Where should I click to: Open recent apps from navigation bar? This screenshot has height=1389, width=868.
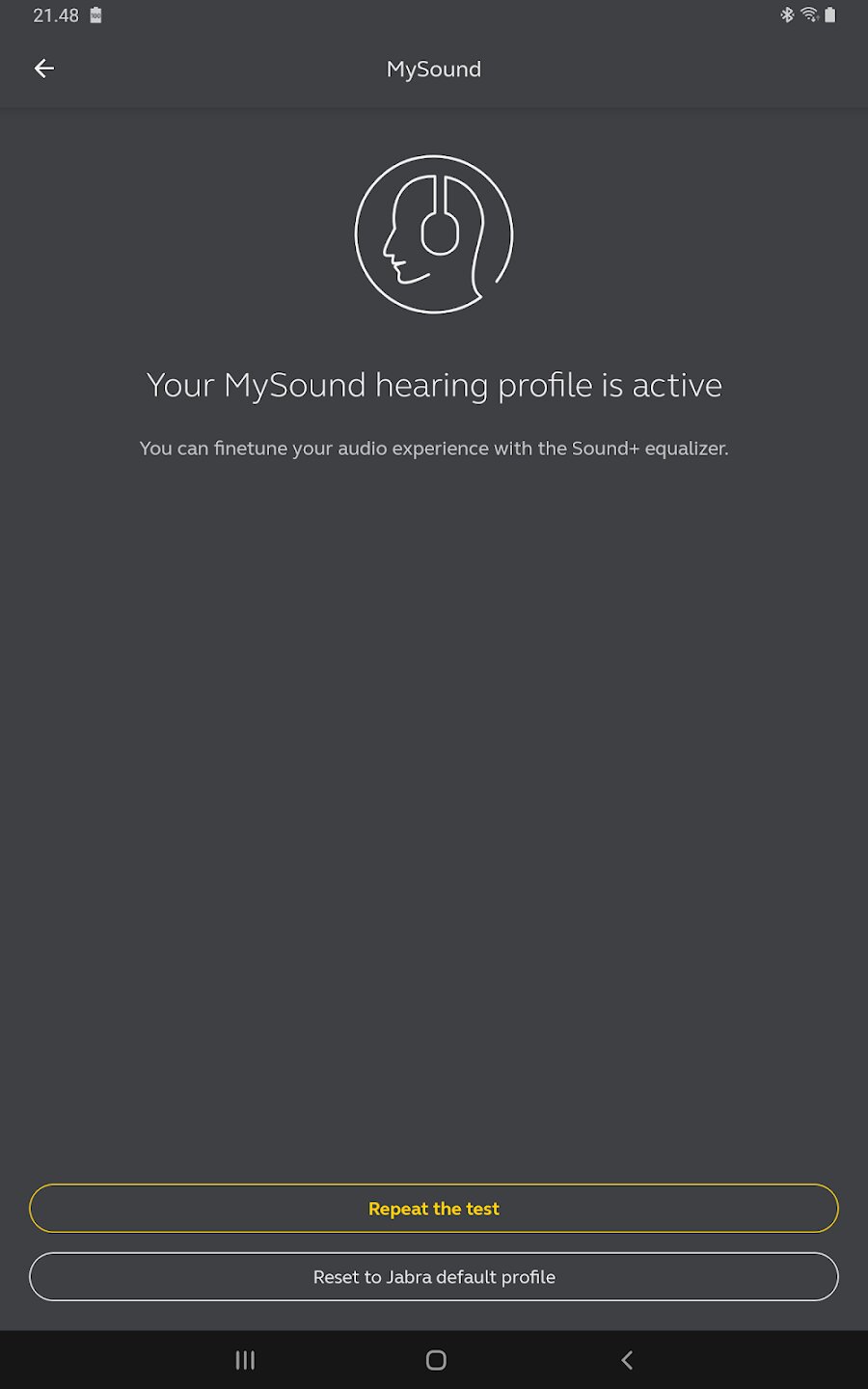pos(245,1360)
